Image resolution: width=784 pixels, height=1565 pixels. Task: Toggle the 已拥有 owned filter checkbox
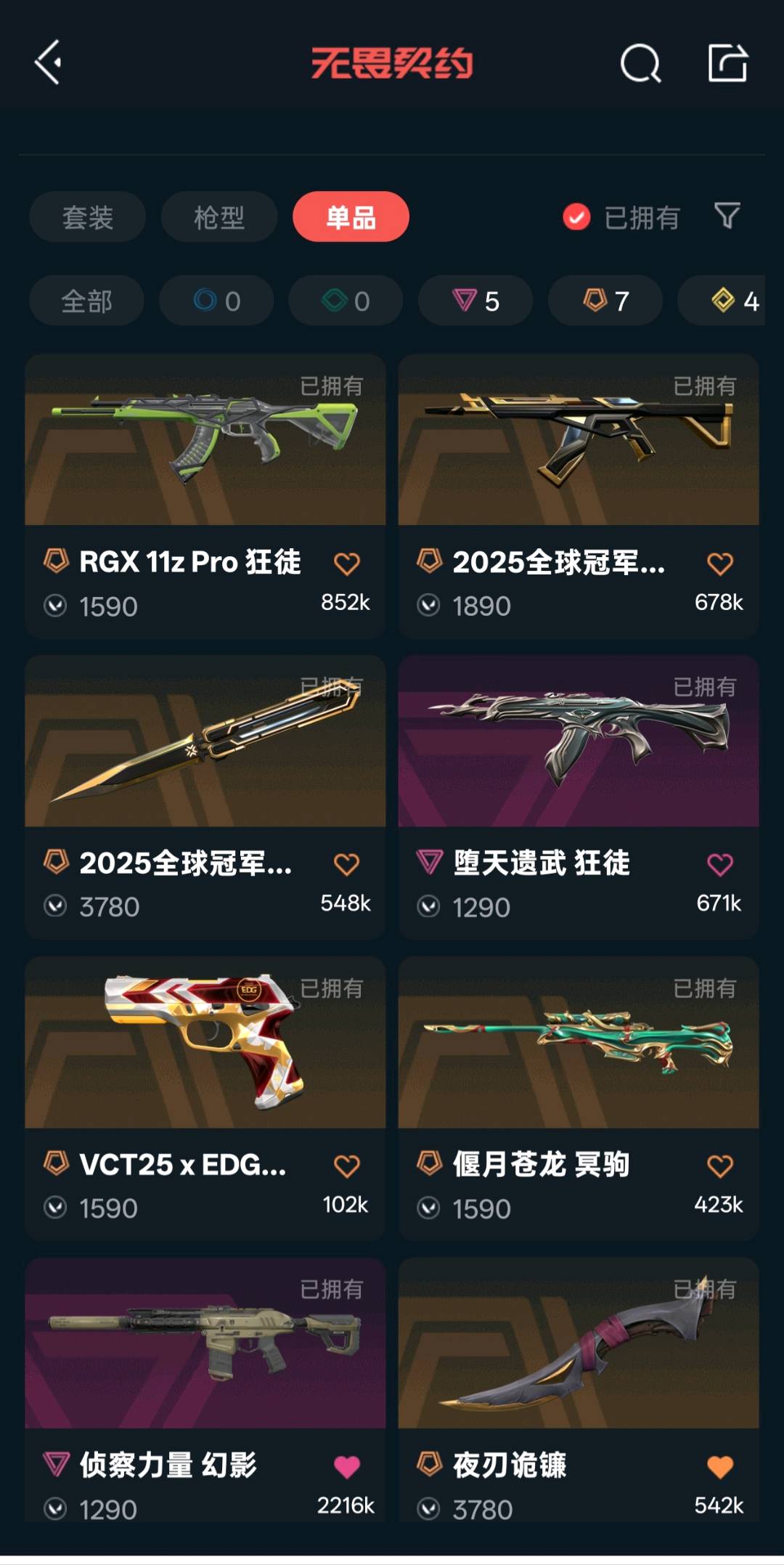click(577, 217)
